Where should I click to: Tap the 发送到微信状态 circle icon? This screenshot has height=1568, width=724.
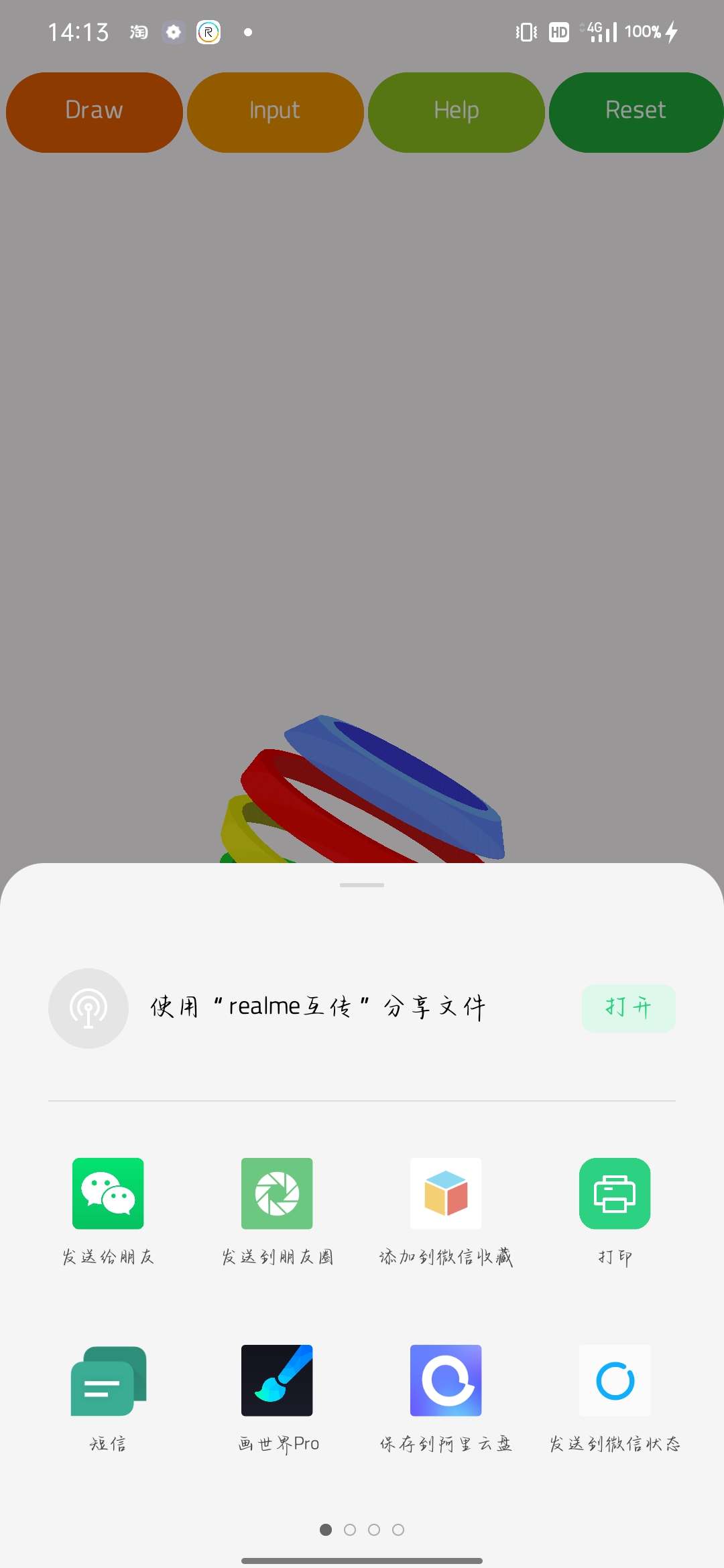tap(614, 1382)
